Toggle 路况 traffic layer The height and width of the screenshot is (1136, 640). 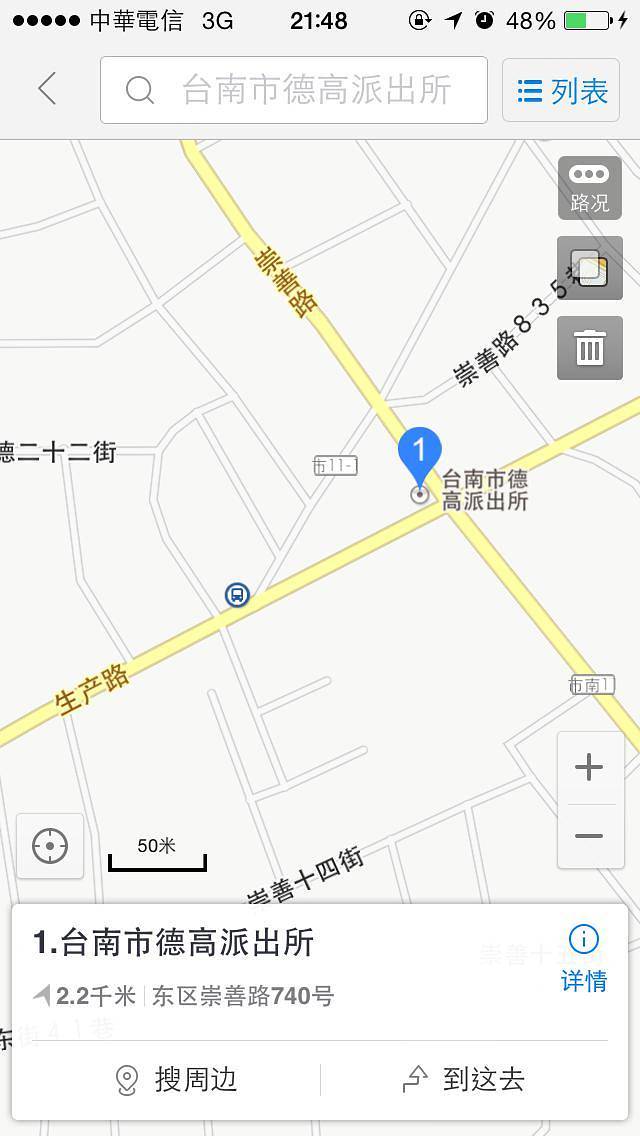(589, 188)
